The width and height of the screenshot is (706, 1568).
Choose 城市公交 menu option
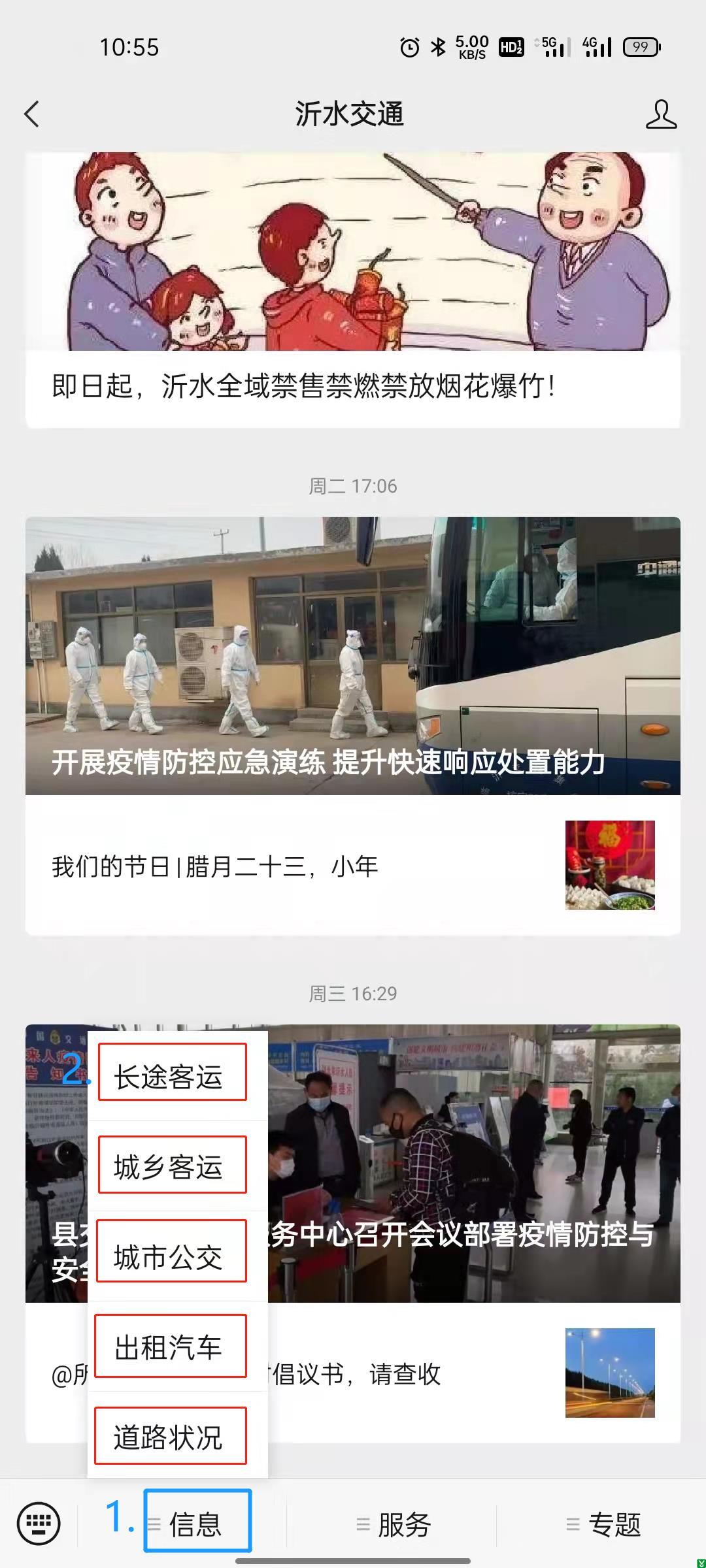pos(173,1256)
